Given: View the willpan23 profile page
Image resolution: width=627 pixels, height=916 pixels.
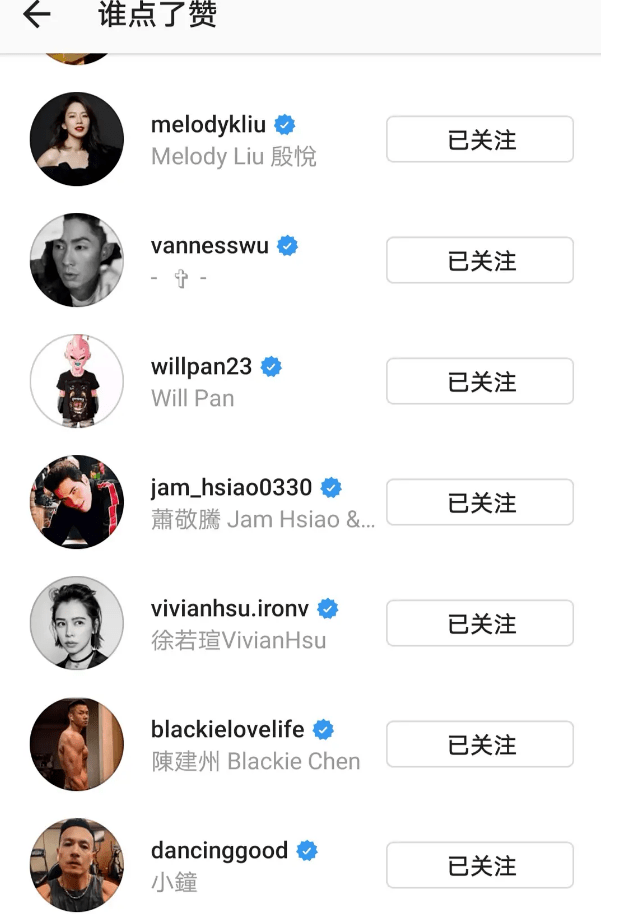Looking at the screenshot, I should coord(201,367).
